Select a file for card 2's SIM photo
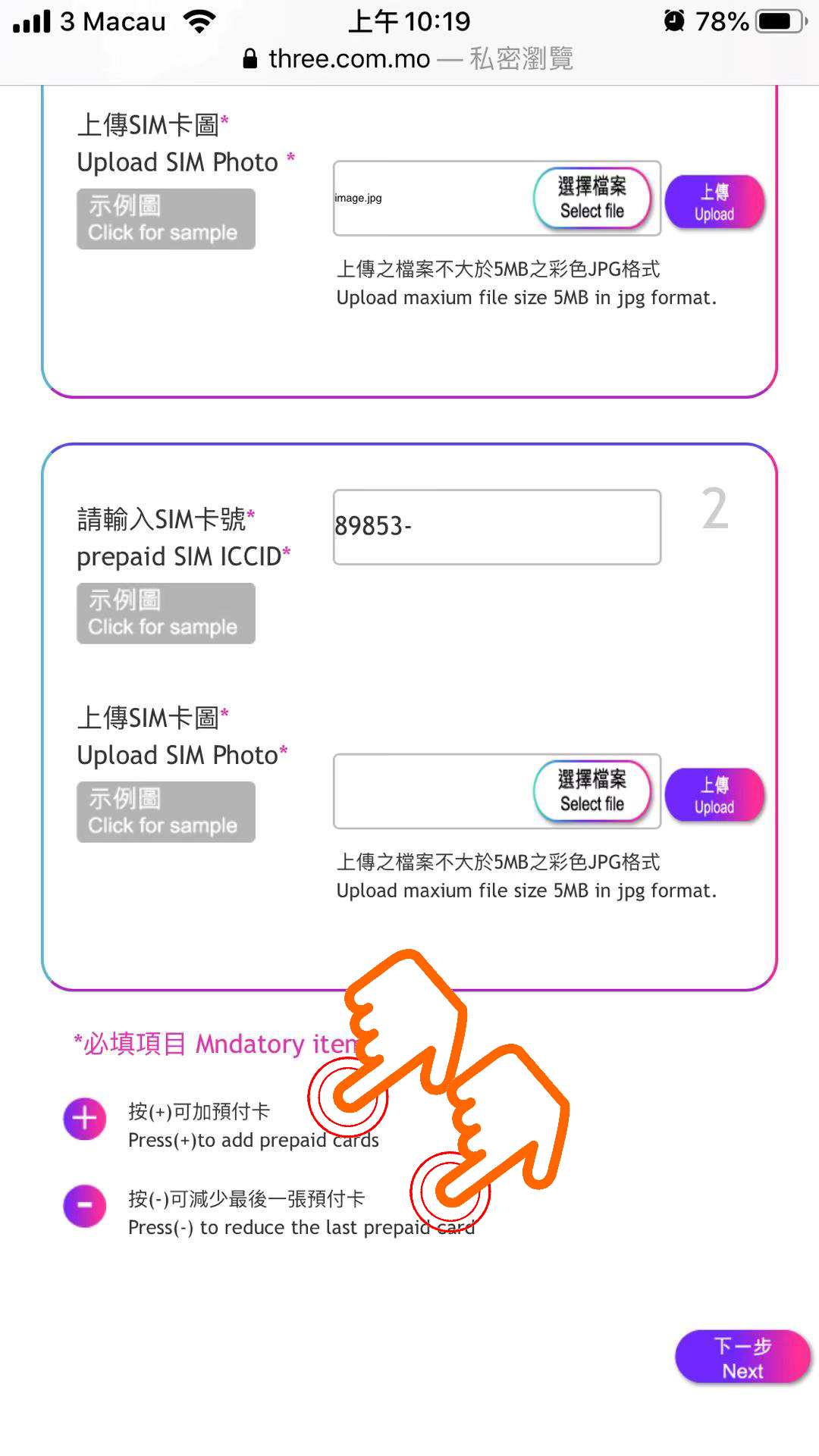Image resolution: width=819 pixels, height=1456 pixels. tap(592, 791)
